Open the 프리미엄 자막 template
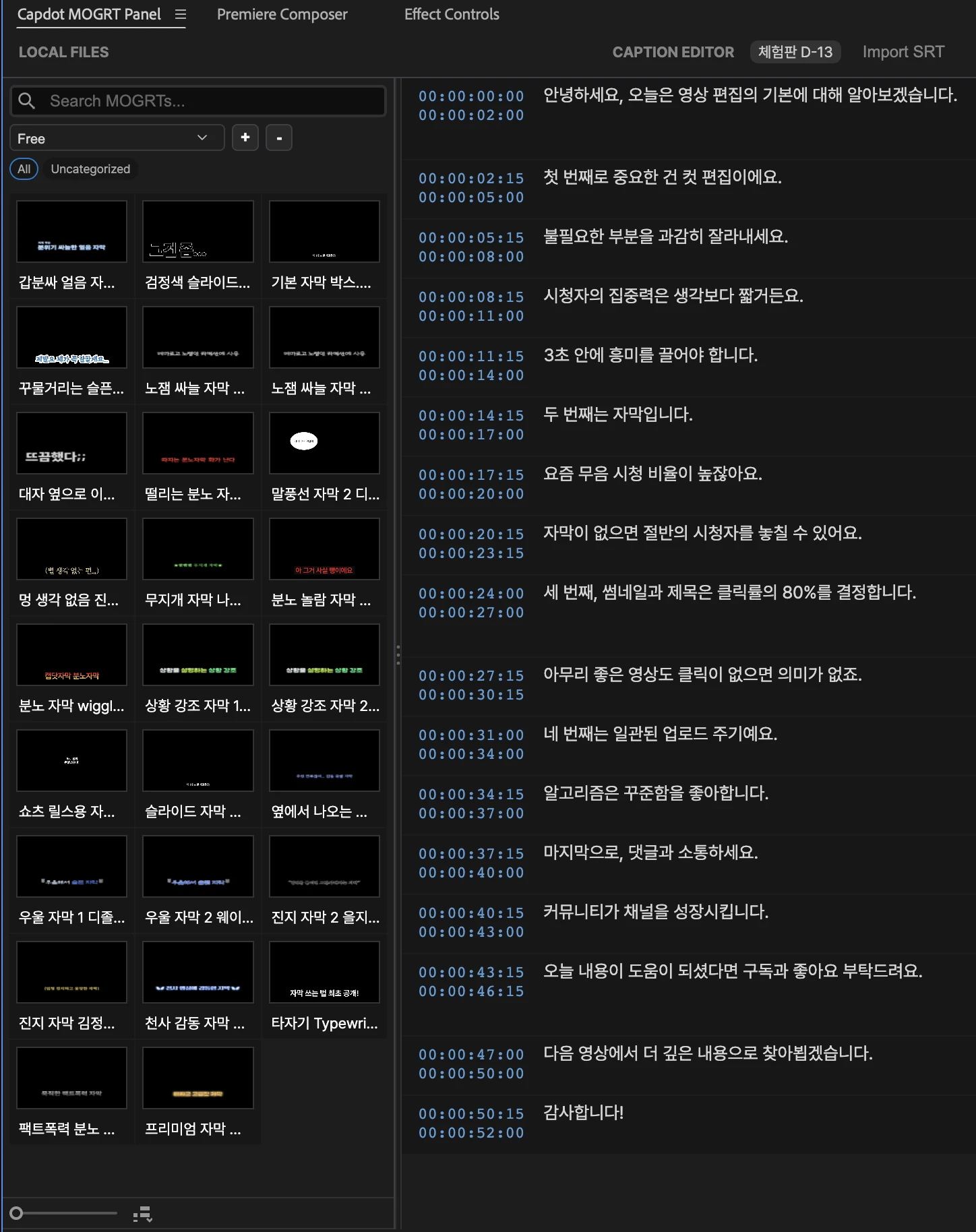The height and width of the screenshot is (1232, 976). click(x=198, y=1078)
